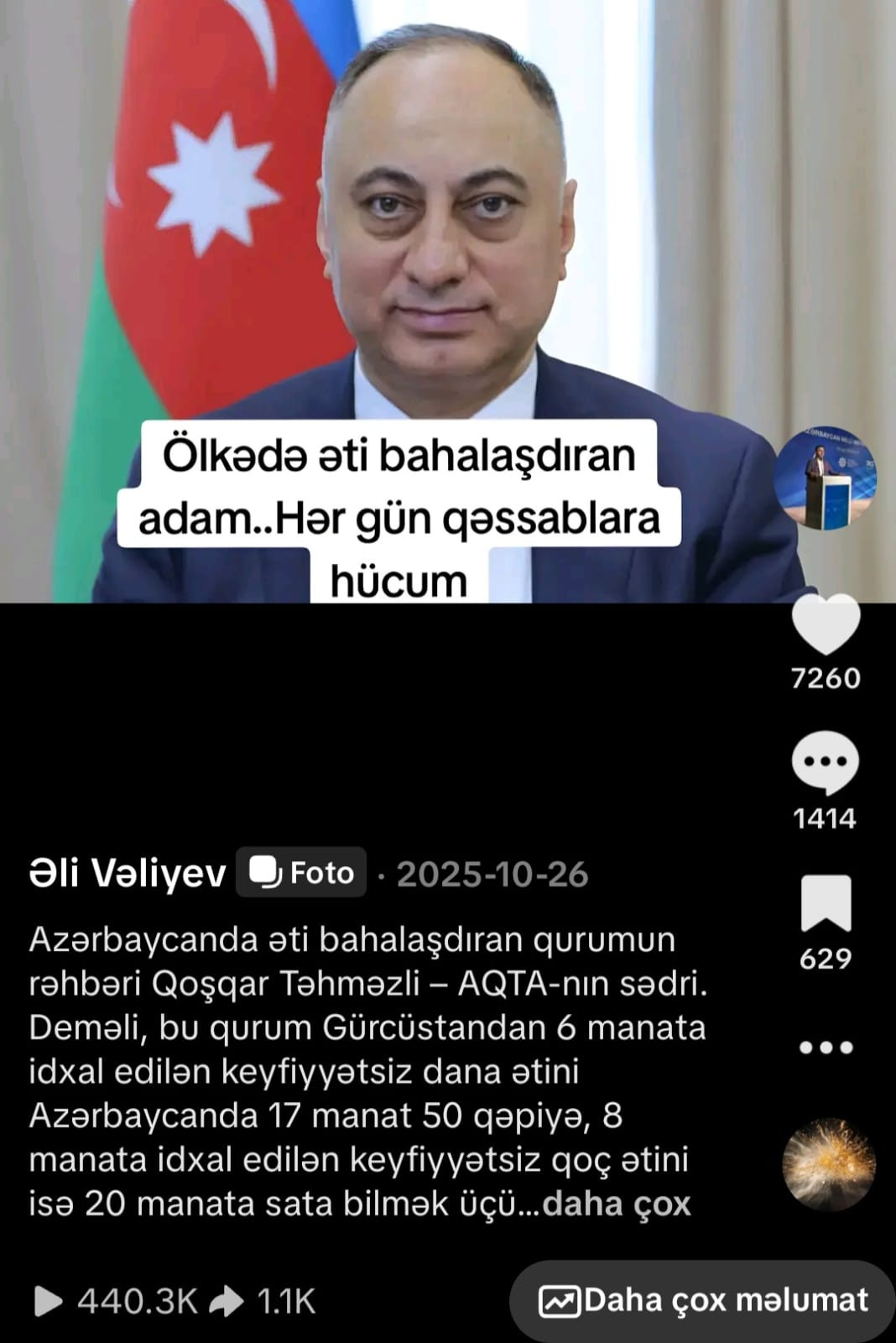Tap the Foto chip
This screenshot has width=896, height=1343.
tap(301, 873)
